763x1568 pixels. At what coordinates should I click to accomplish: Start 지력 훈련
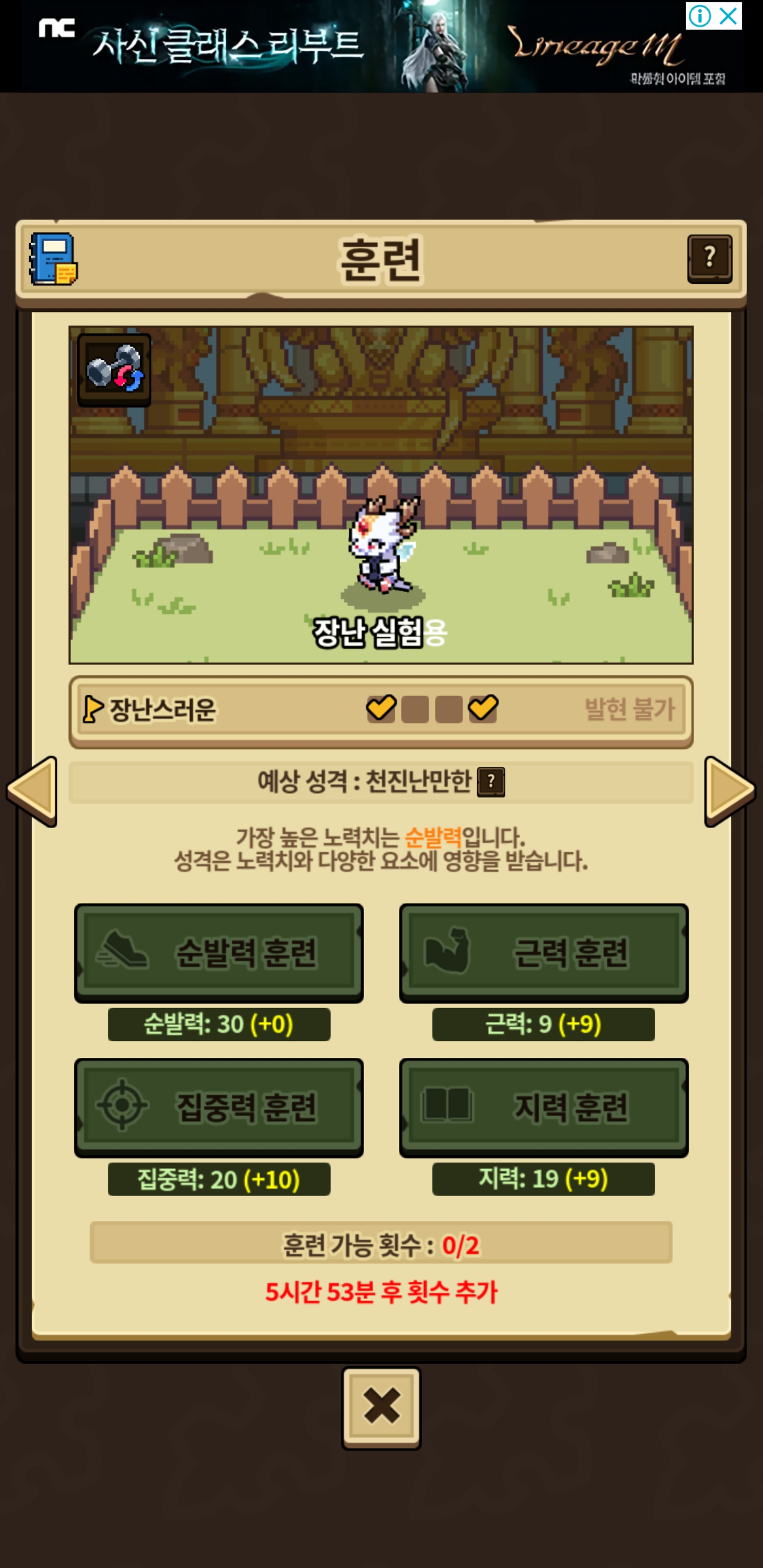coord(543,1107)
